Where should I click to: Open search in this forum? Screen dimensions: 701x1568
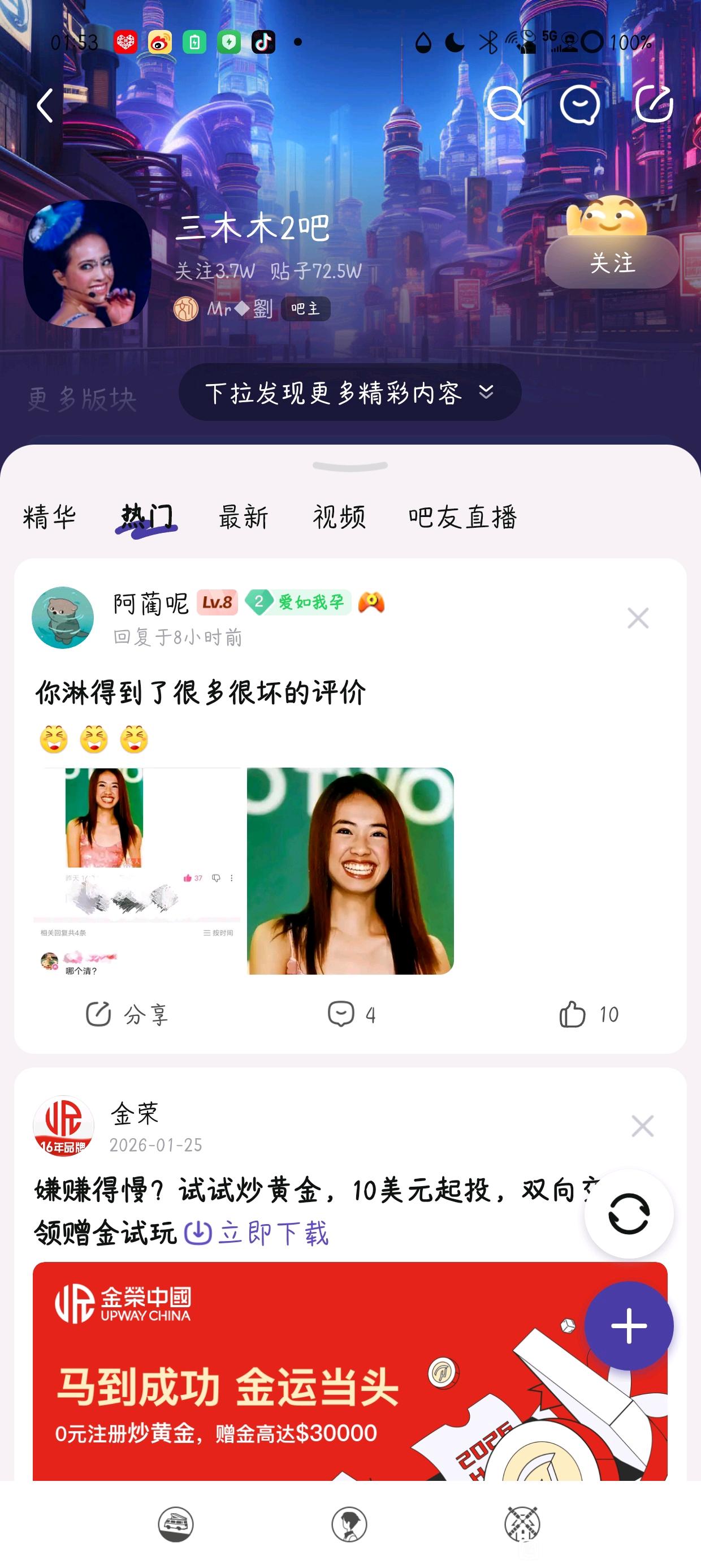505,105
